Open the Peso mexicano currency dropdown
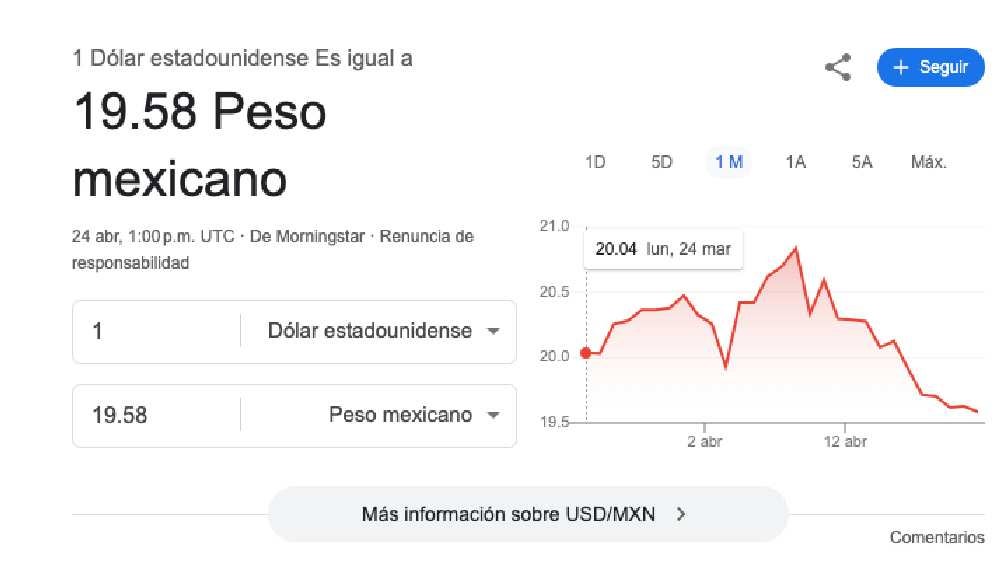This screenshot has width=1004, height=565. 412,415
